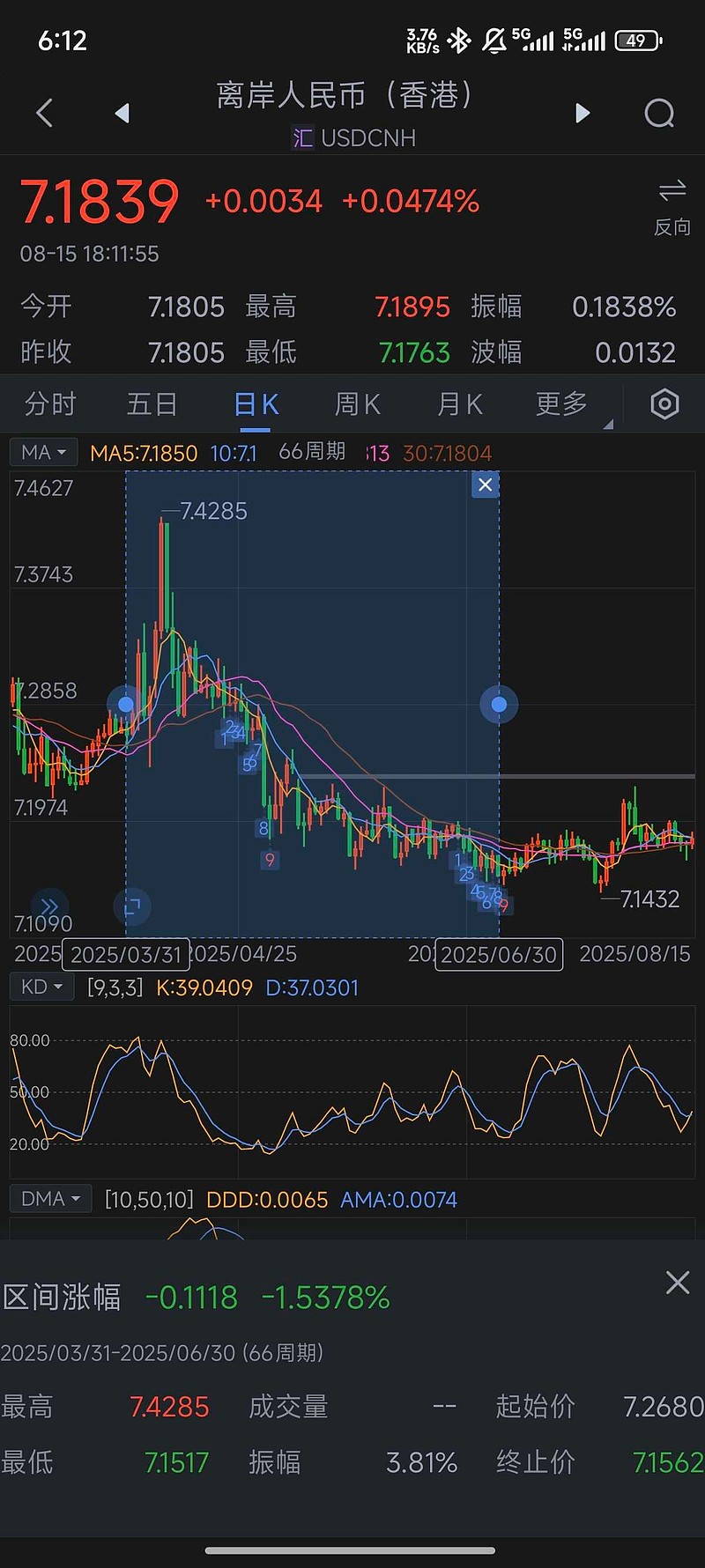Image resolution: width=705 pixels, height=1568 pixels.
Task: Open chart settings hexagon icon
Action: tap(664, 404)
